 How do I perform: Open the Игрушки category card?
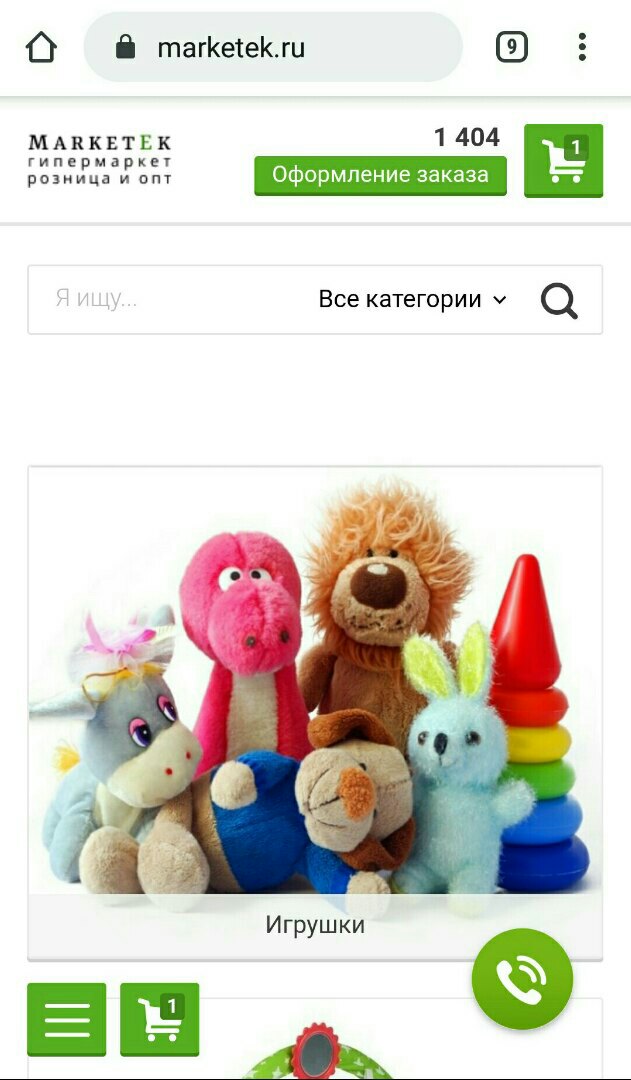315,712
